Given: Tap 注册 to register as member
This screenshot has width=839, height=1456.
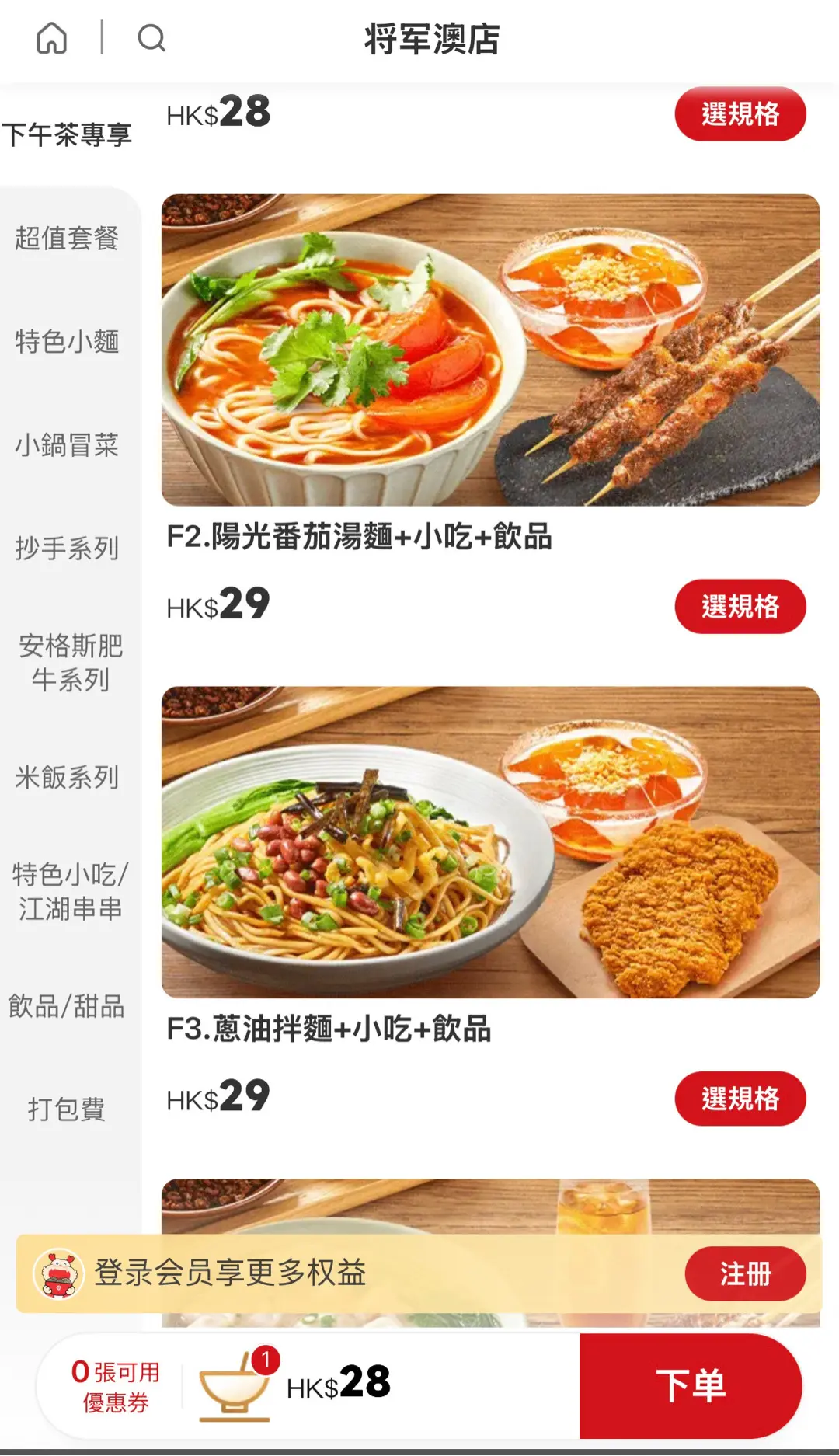Looking at the screenshot, I should click(745, 1273).
